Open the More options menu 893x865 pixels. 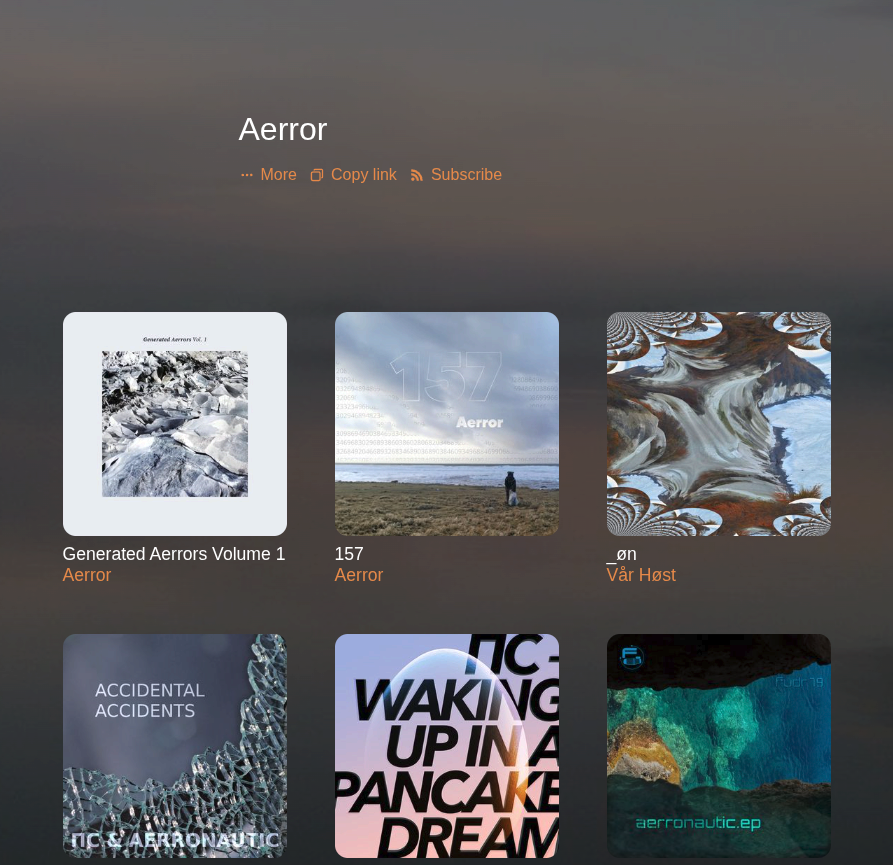268,175
